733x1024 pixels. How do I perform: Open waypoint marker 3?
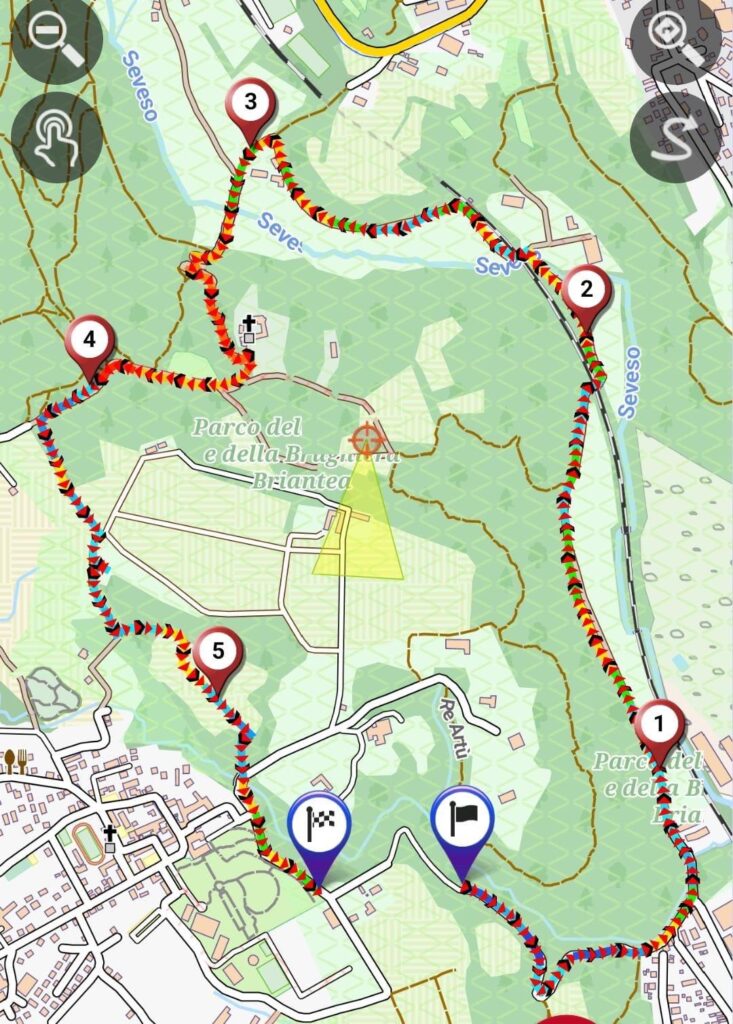[x=250, y=103]
